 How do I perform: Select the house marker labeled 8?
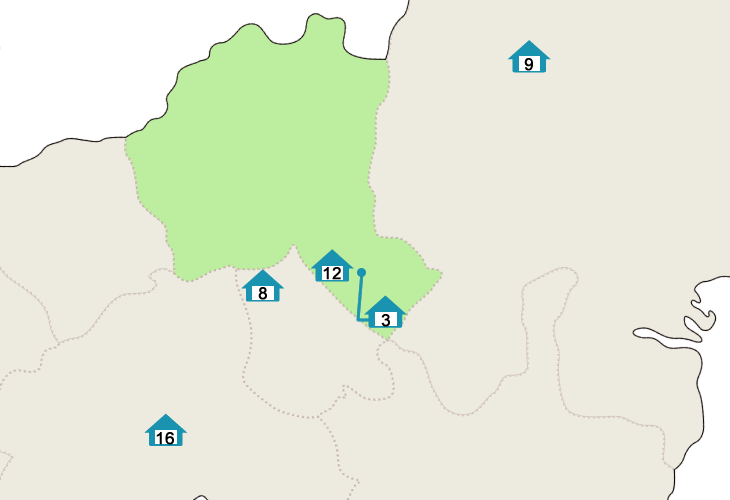[x=263, y=287]
